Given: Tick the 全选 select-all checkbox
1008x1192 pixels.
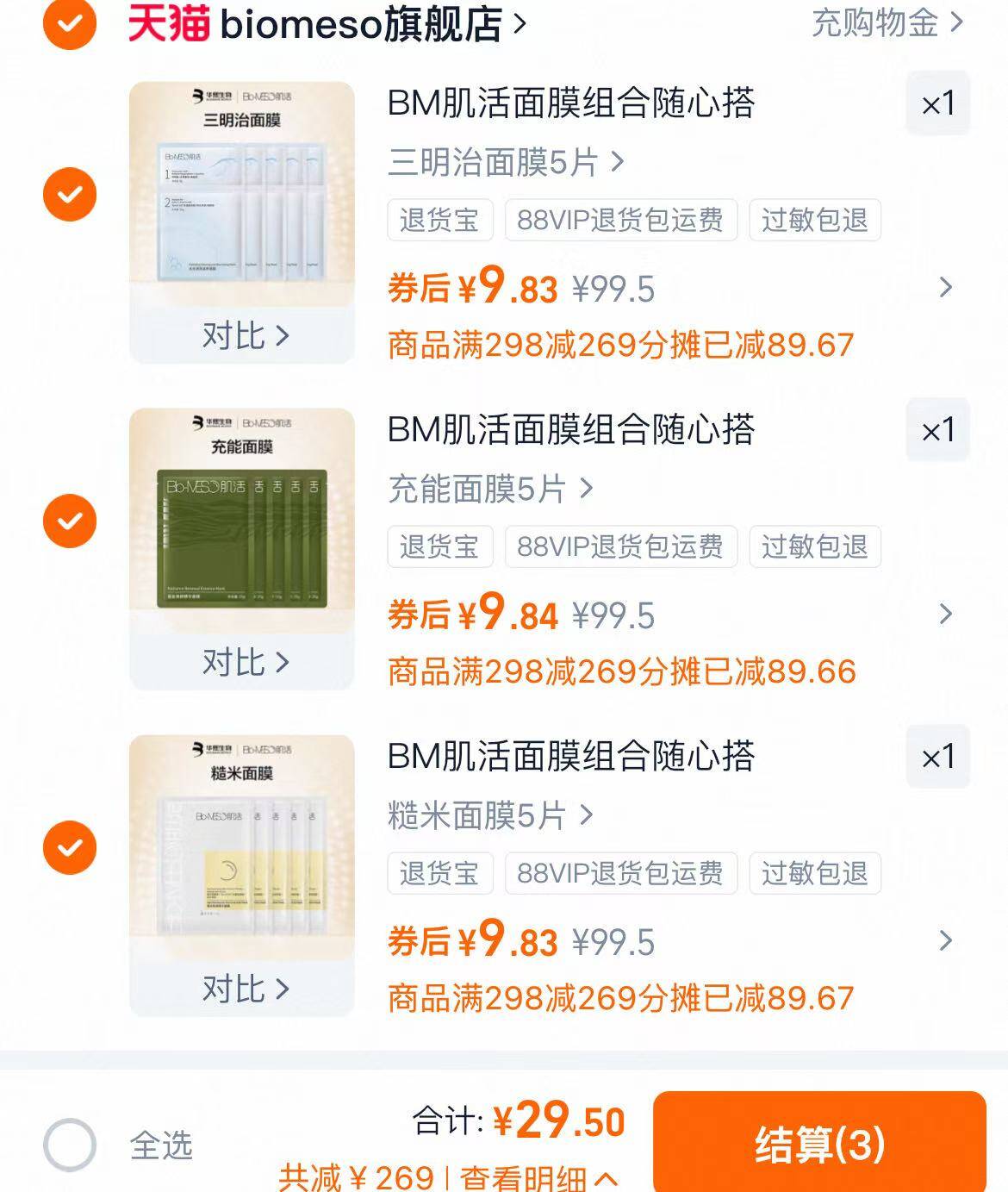Looking at the screenshot, I should [x=70, y=1145].
